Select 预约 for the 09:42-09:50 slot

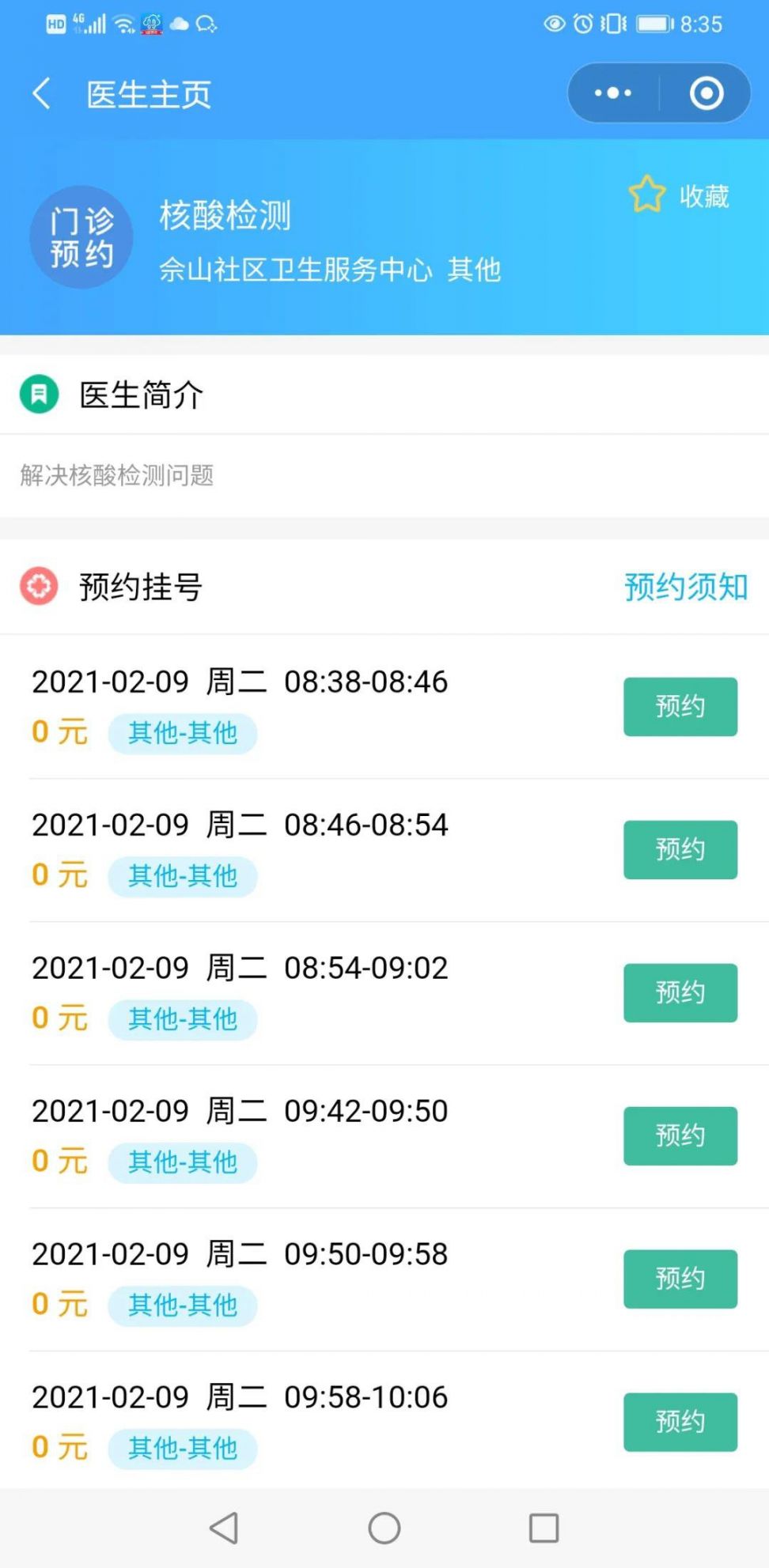[680, 1135]
